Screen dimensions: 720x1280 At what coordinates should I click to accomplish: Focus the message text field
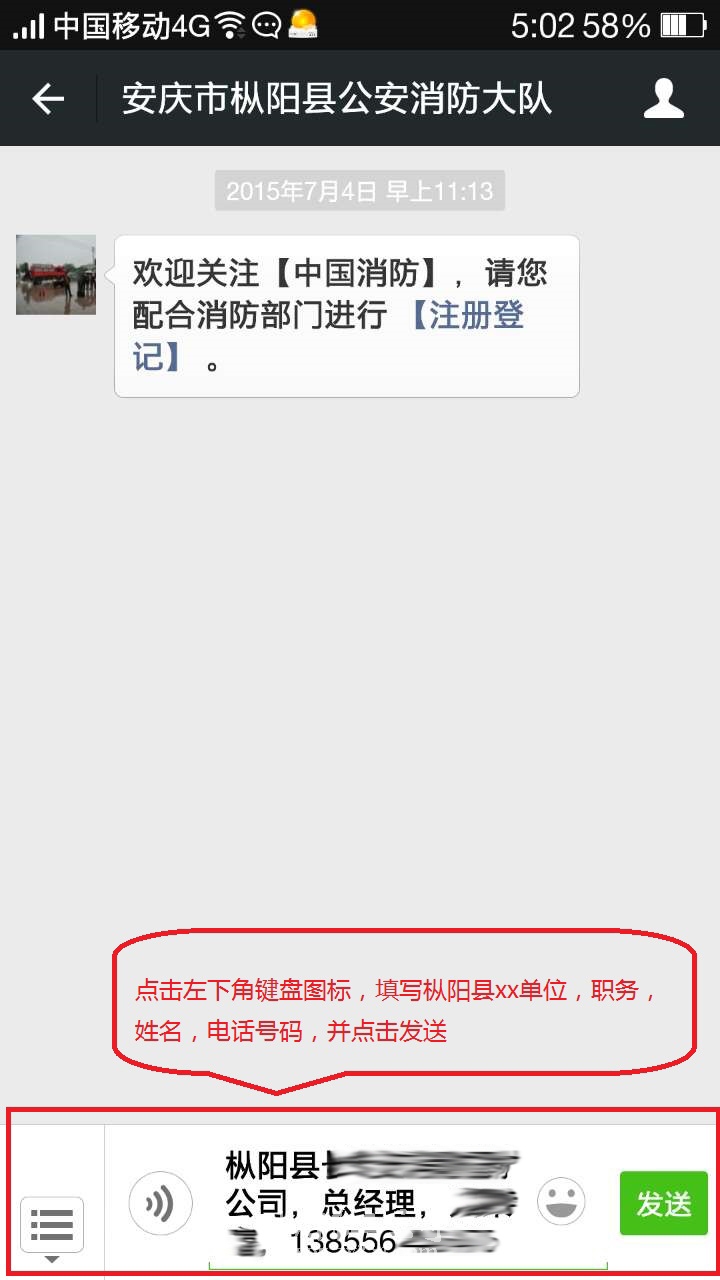pyautogui.click(x=370, y=1203)
